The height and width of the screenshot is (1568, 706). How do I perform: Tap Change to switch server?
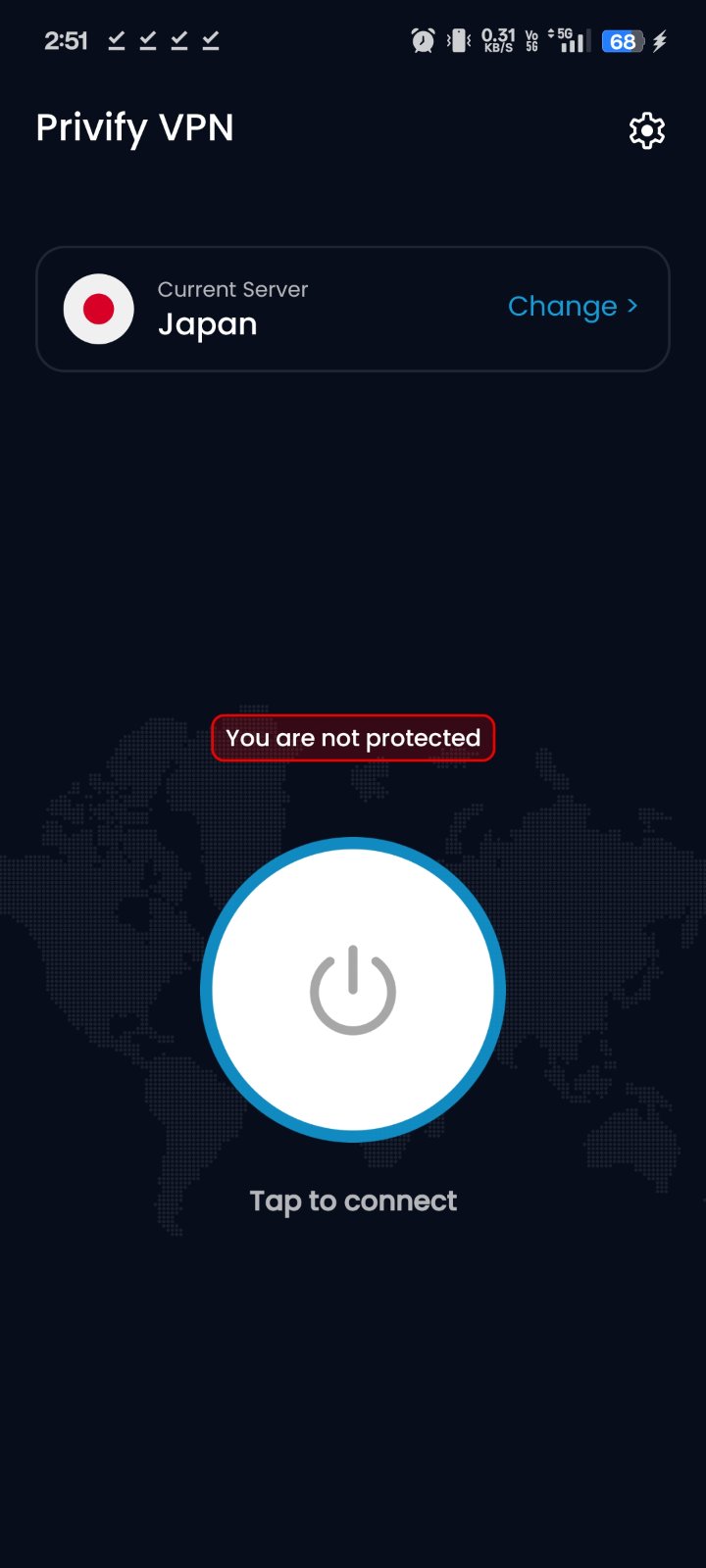coord(573,307)
